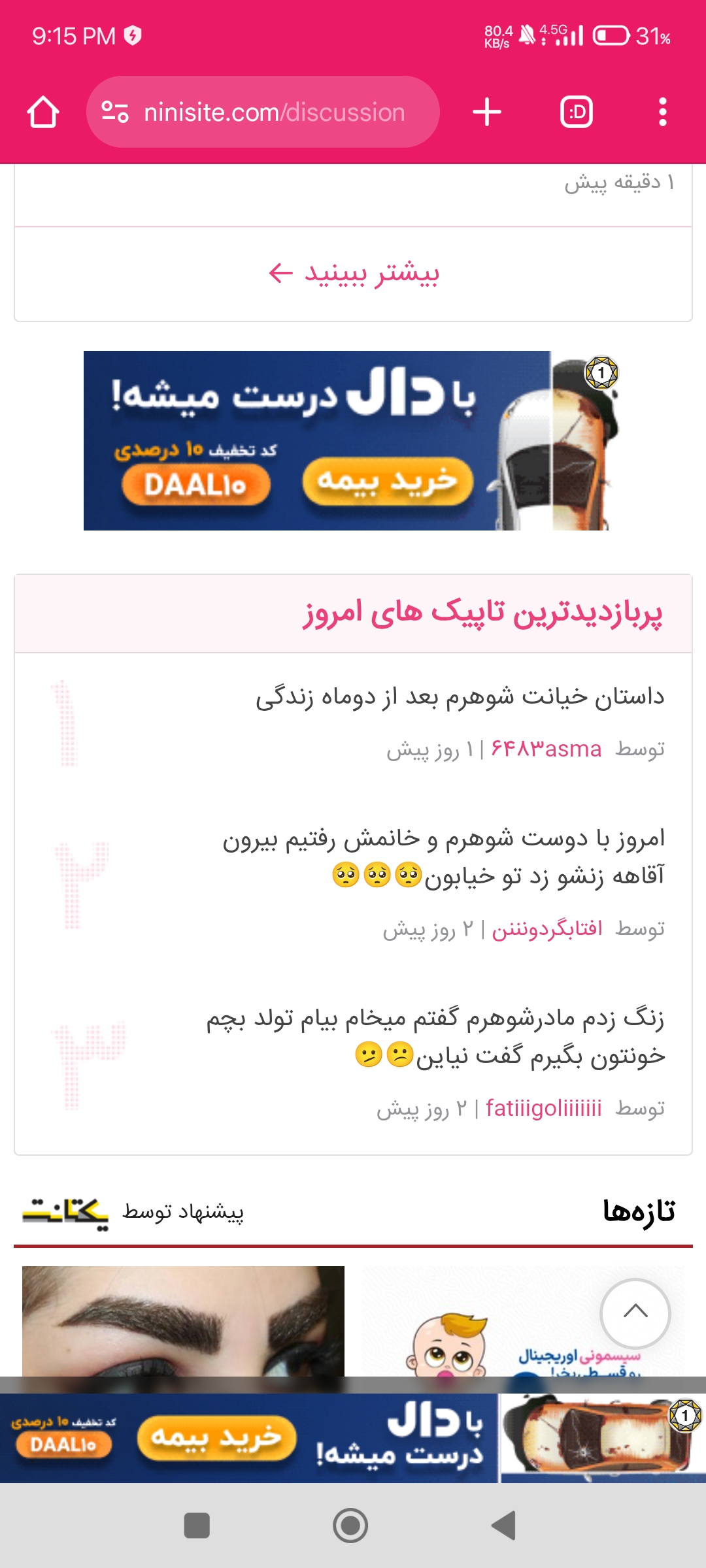Viewport: 706px width, 1568px height.
Task: Open the browser overflow menu
Action: coord(663,112)
